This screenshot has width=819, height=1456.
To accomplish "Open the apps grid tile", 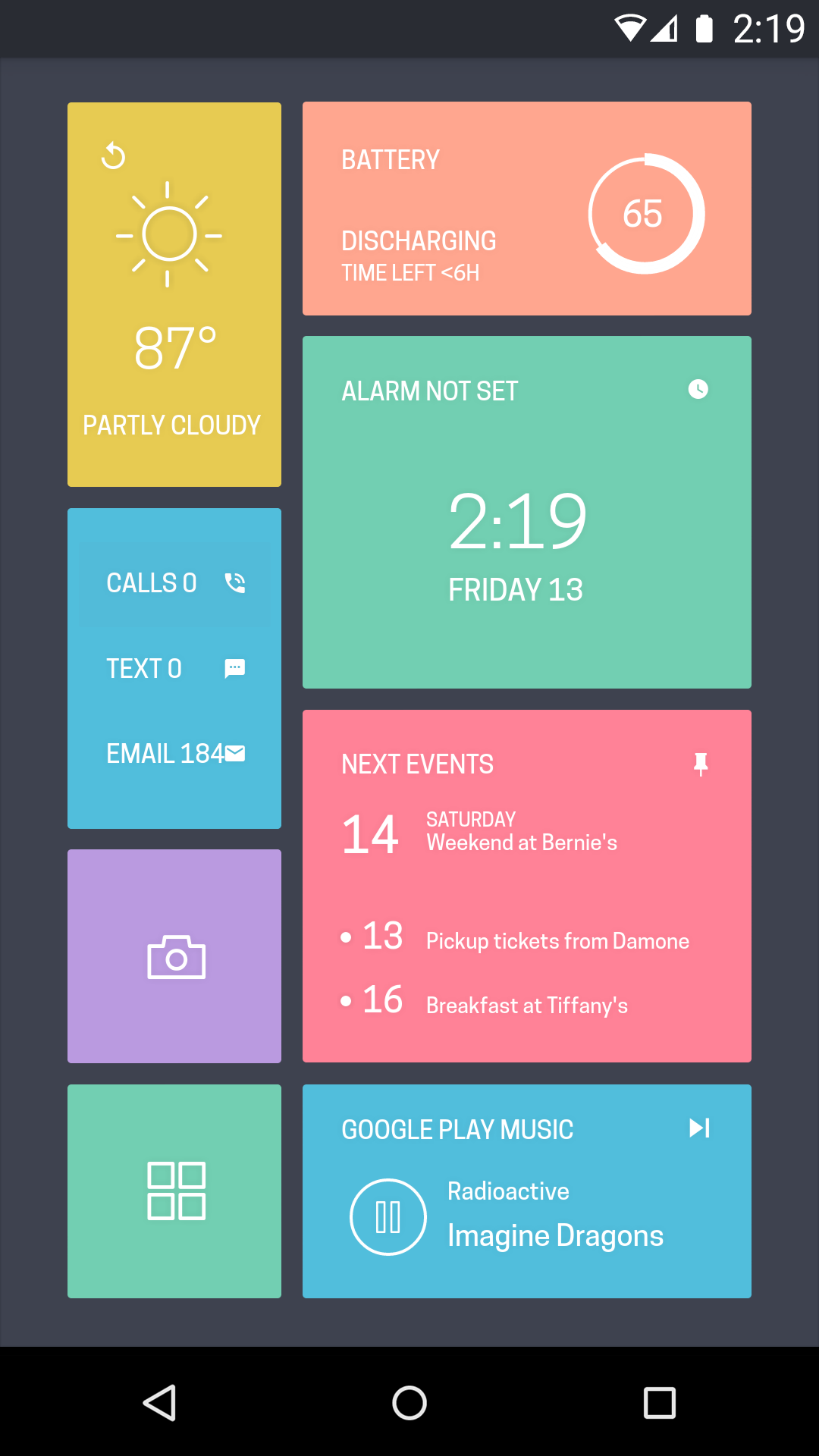I will (x=174, y=1191).
